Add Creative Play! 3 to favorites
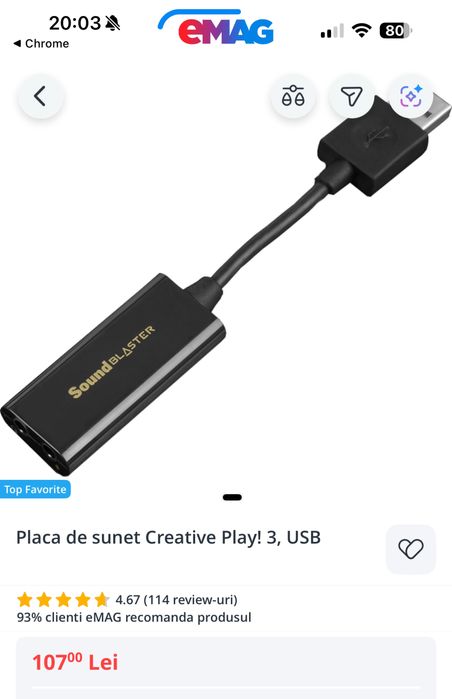 pos(411,549)
